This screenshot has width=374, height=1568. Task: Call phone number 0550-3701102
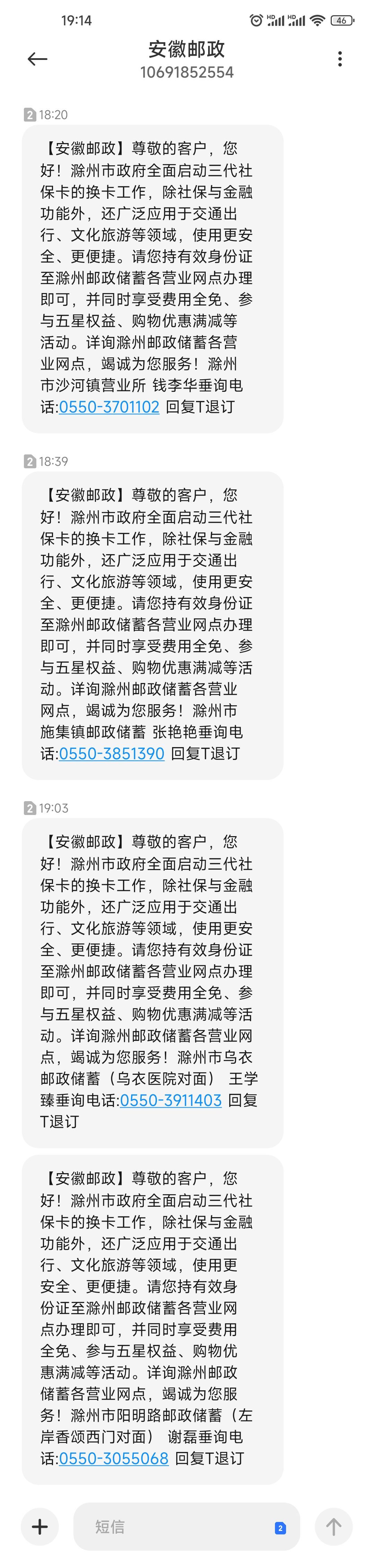coord(109,407)
